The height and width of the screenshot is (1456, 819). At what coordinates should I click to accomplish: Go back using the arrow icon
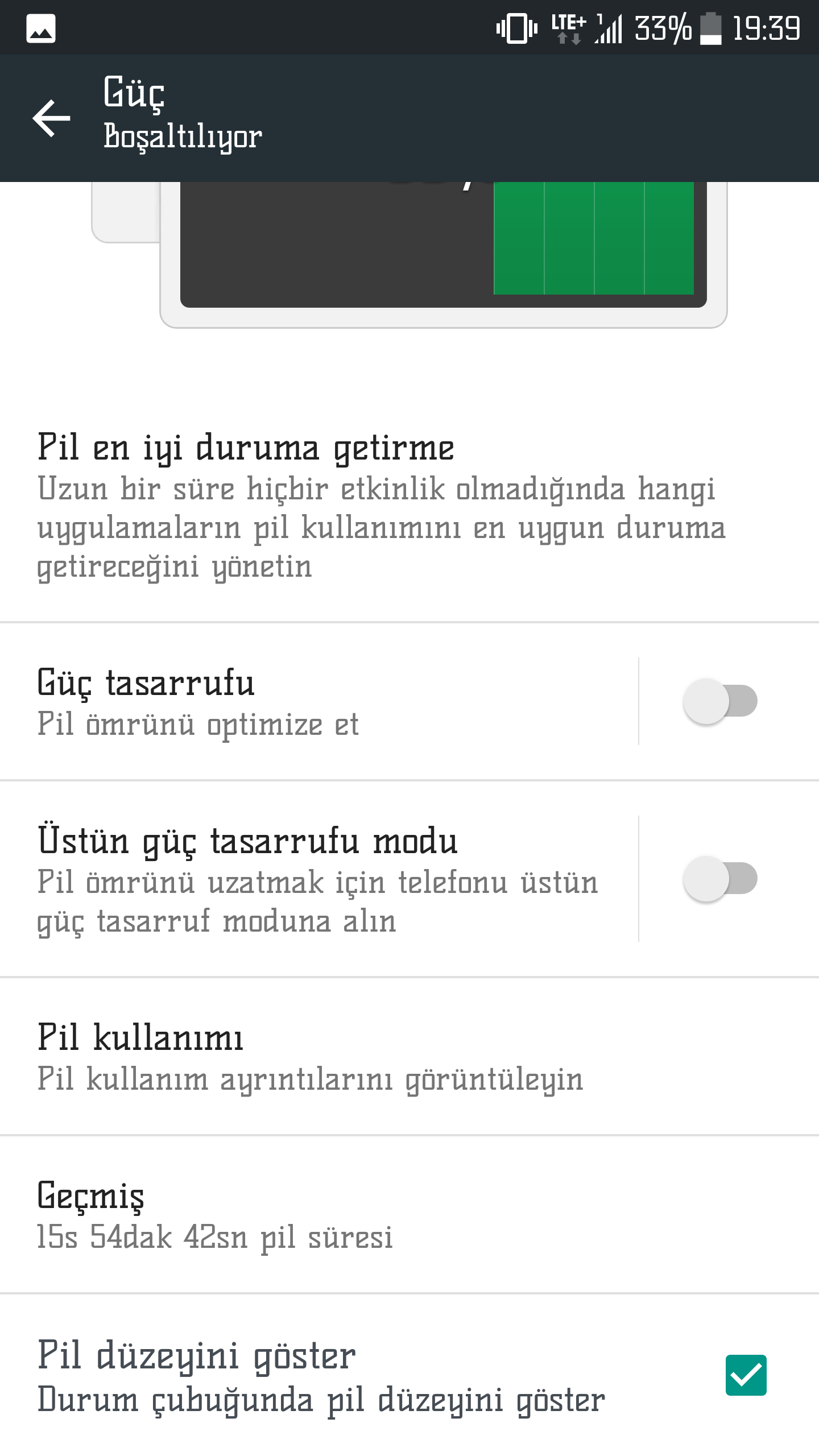pyautogui.click(x=51, y=118)
